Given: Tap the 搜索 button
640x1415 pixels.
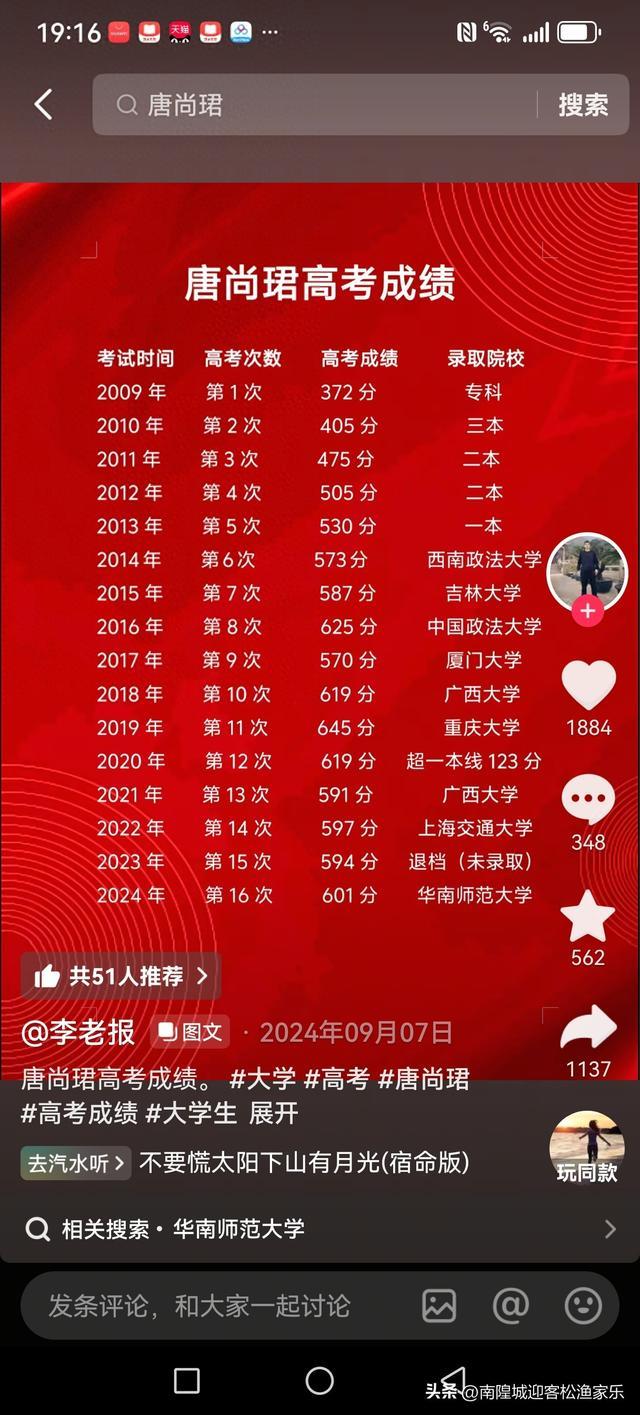Looking at the screenshot, I should [x=583, y=104].
